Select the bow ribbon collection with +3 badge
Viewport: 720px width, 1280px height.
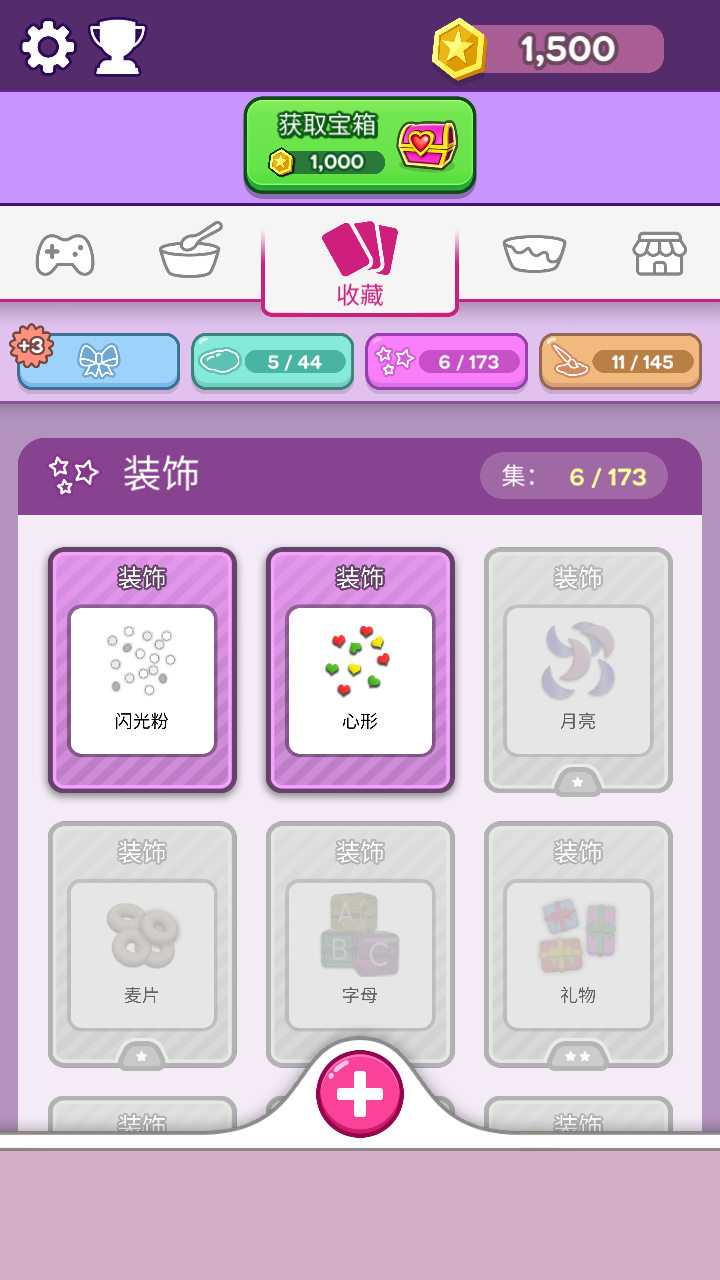96,361
